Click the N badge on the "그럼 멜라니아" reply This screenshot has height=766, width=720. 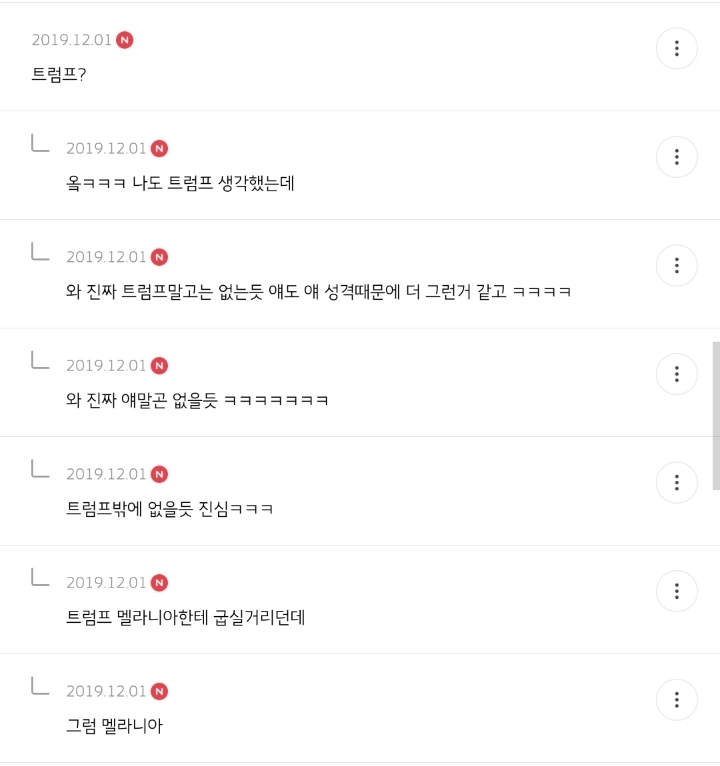(x=158, y=691)
